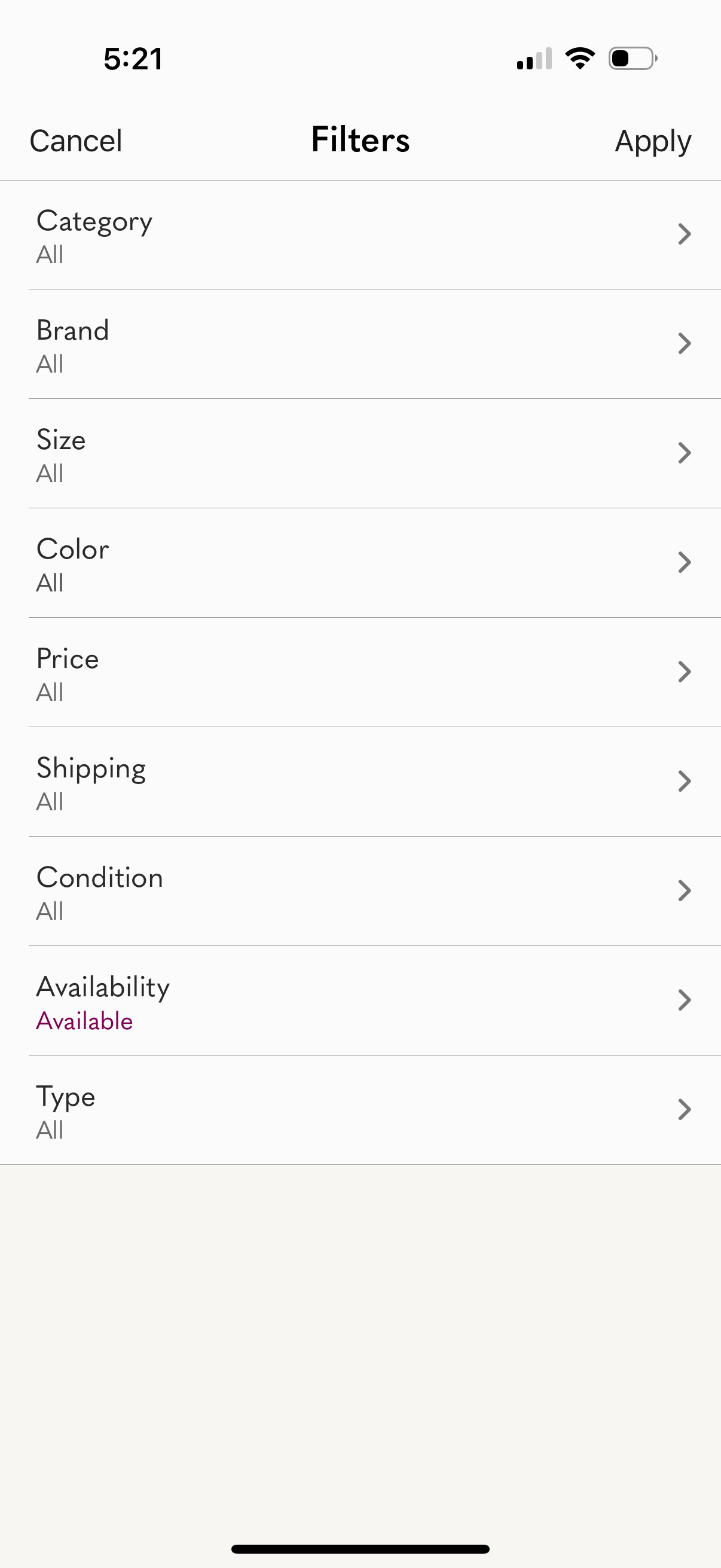Open the Price filter options

click(x=684, y=672)
